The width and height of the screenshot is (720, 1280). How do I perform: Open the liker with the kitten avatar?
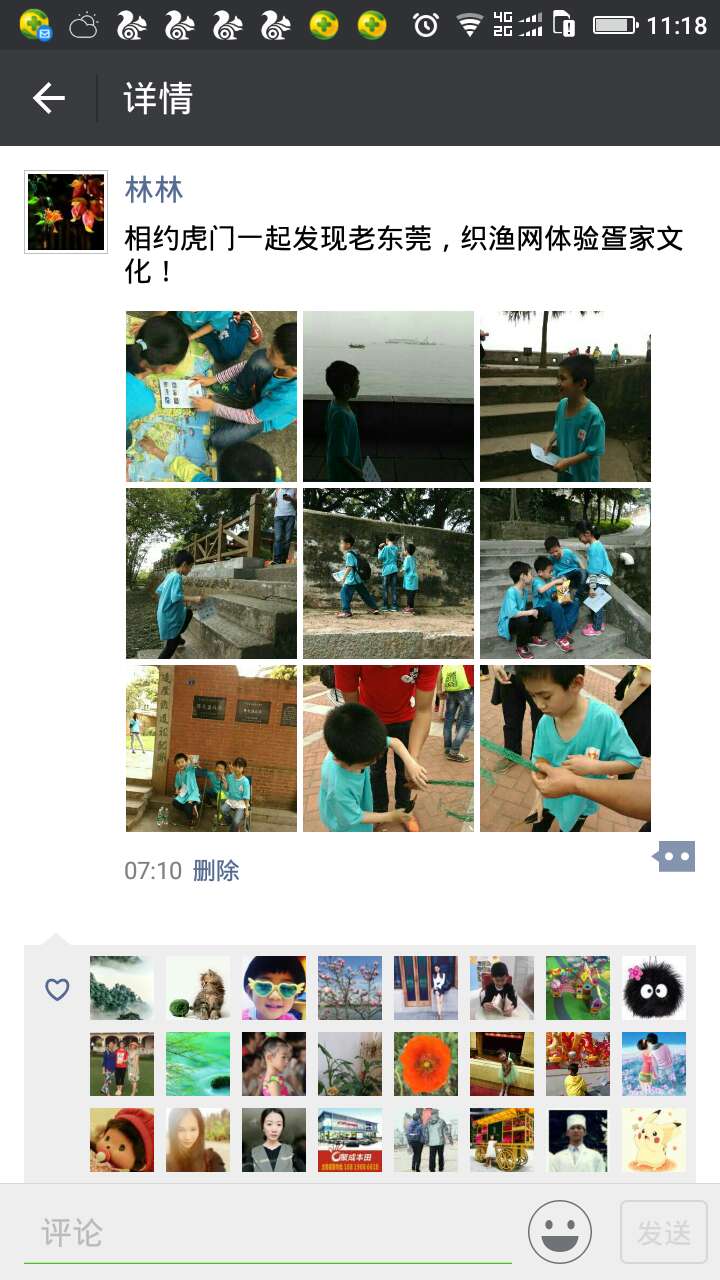[x=198, y=988]
